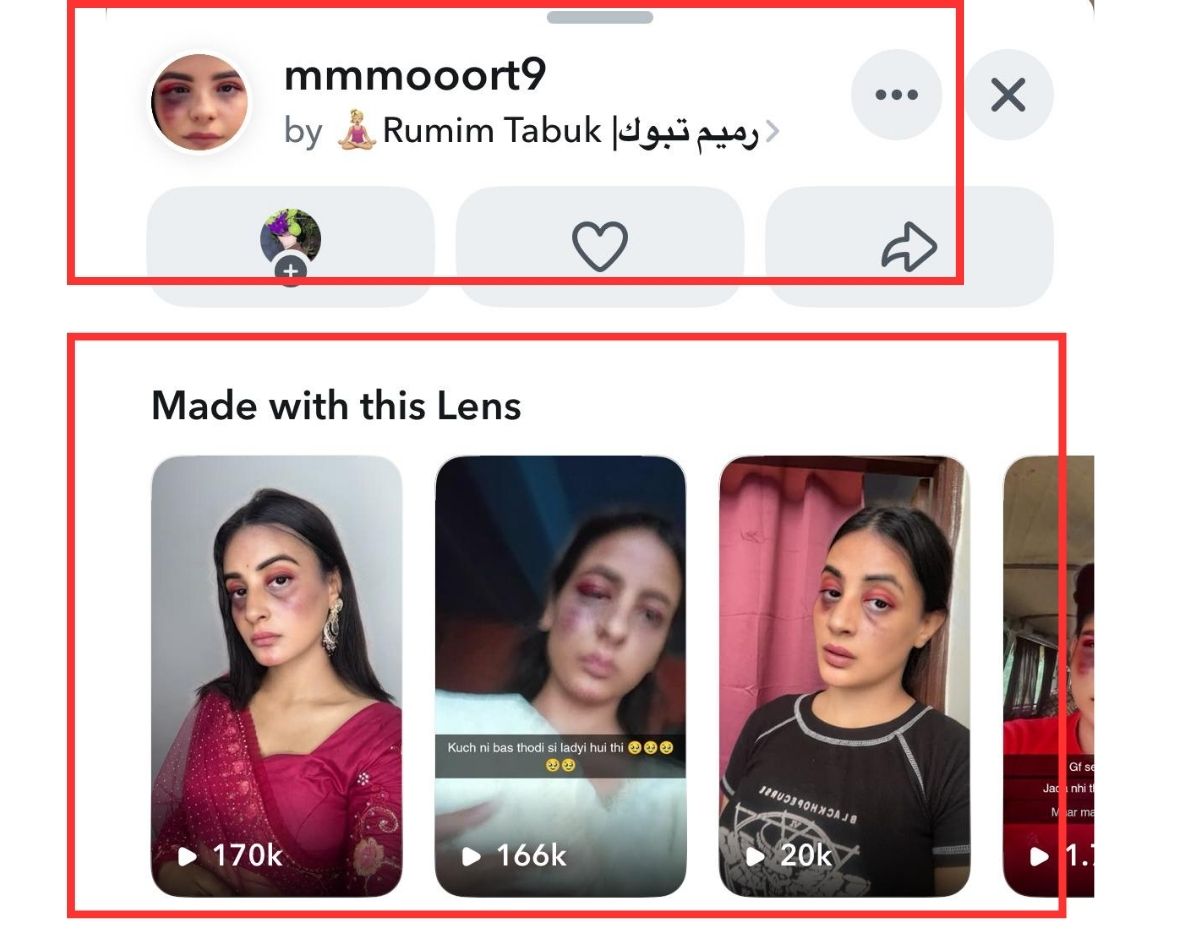Add the lens using the plus avatar button

pos(291,246)
